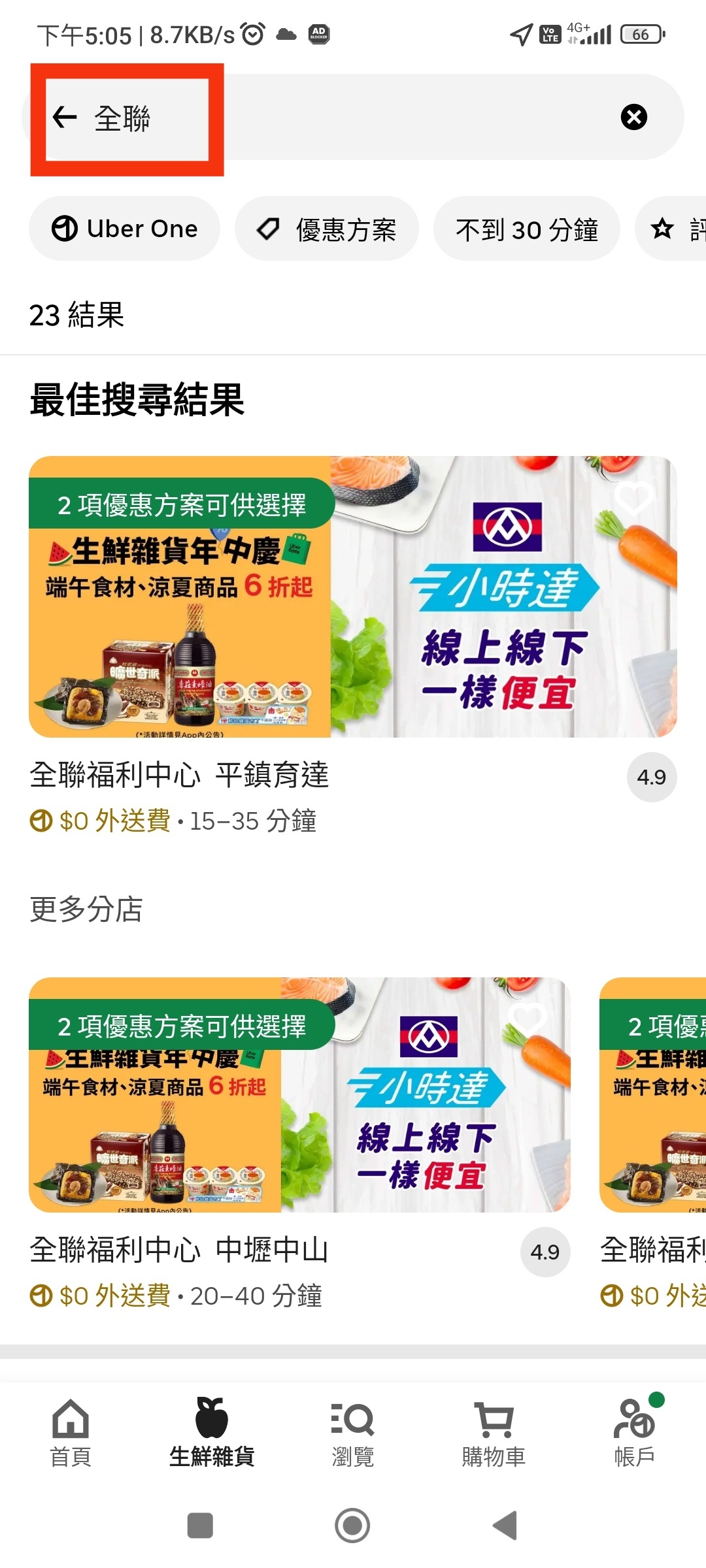This screenshot has width=706, height=1568.
Task: Open the 瀏覽 tab
Action: click(x=353, y=1432)
